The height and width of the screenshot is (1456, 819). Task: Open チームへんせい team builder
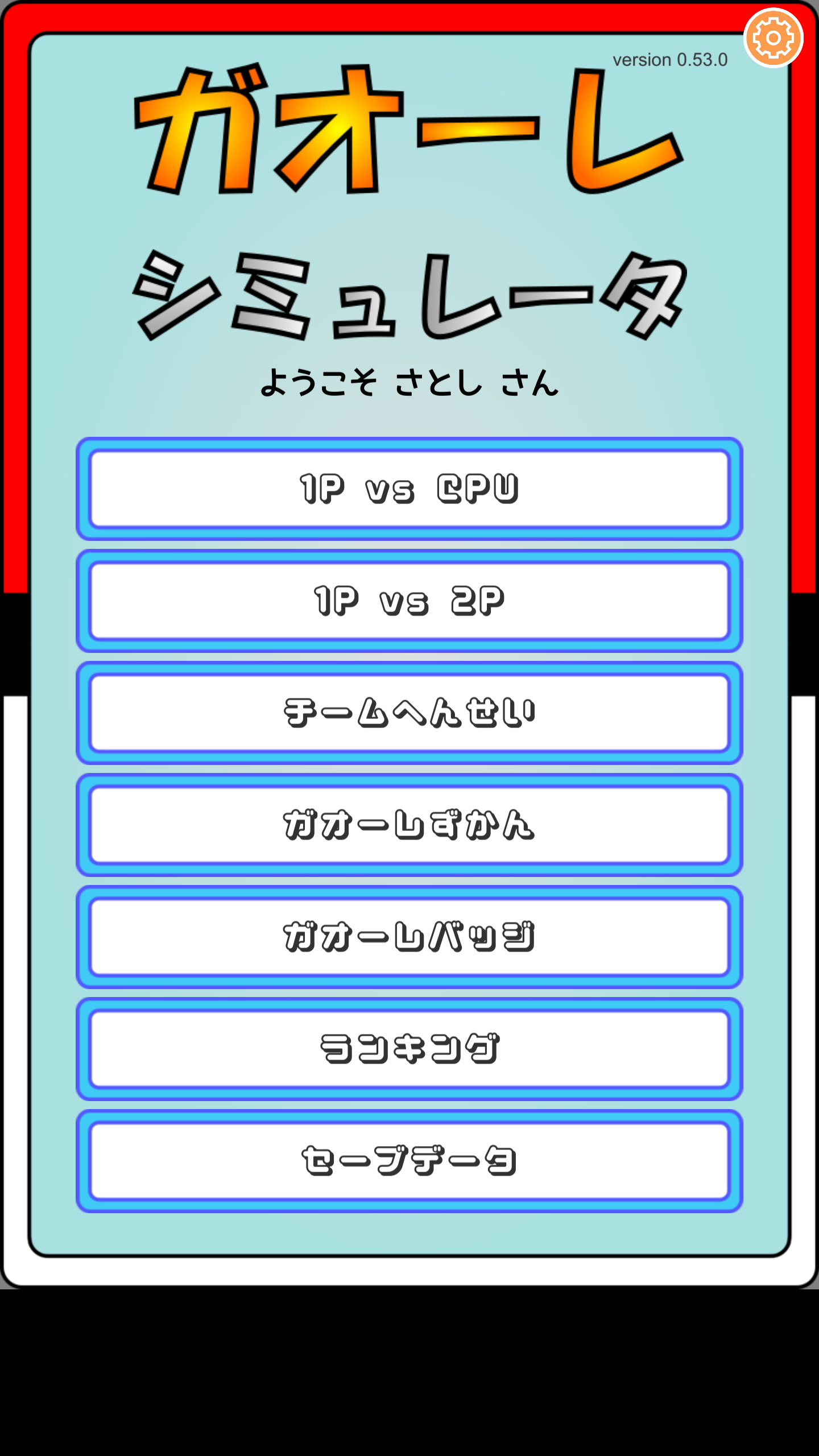pyautogui.click(x=409, y=713)
